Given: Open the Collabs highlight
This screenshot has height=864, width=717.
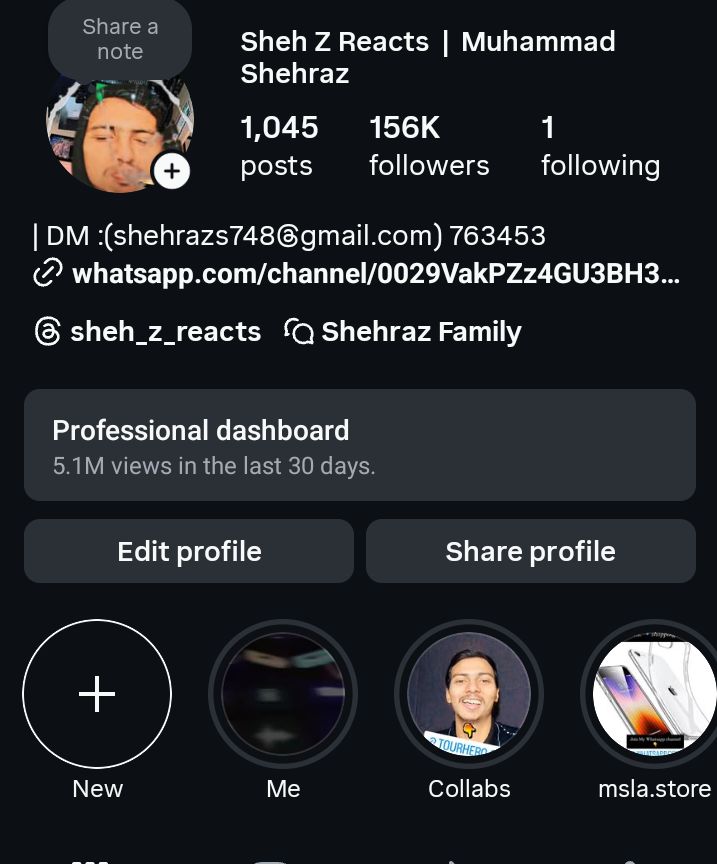Looking at the screenshot, I should click(x=469, y=693).
